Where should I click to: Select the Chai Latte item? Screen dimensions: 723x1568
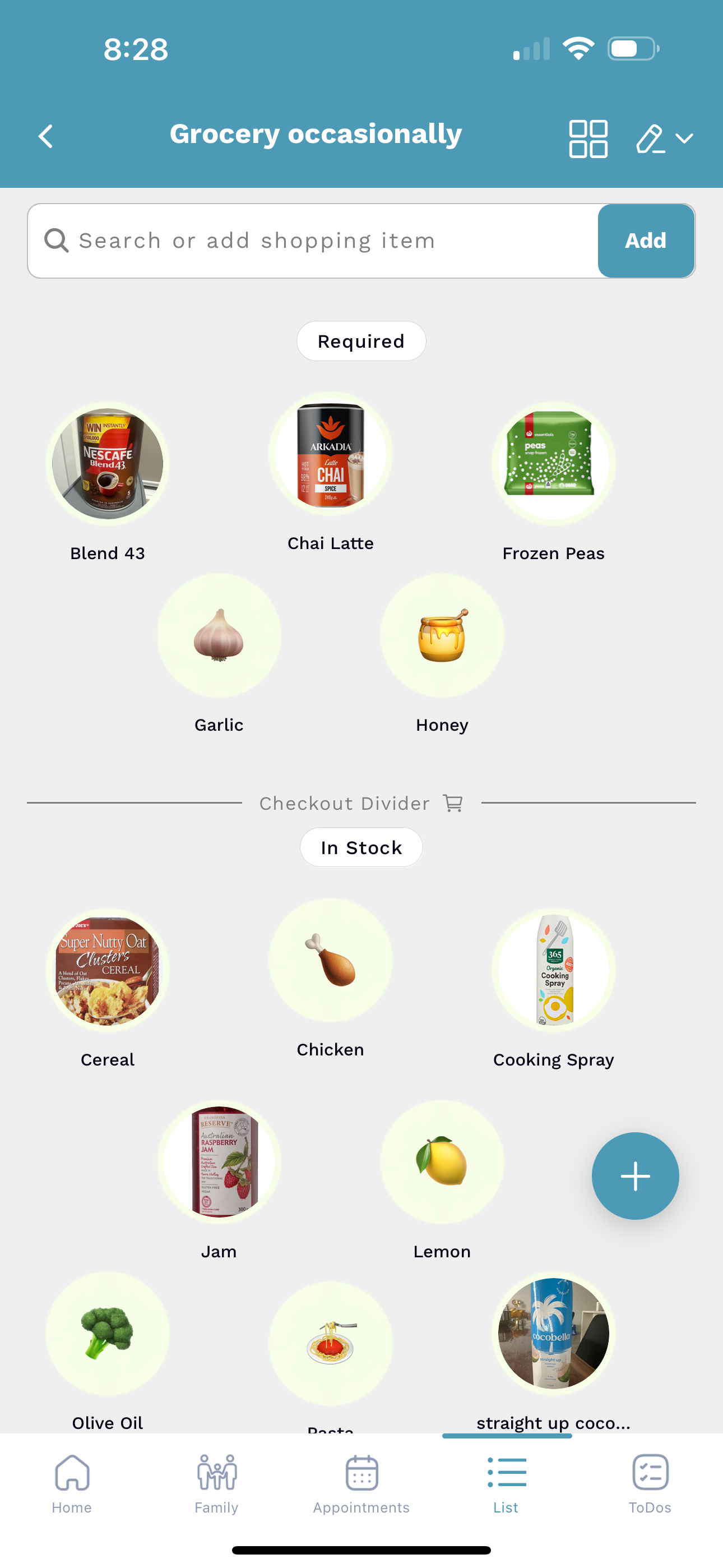(331, 454)
